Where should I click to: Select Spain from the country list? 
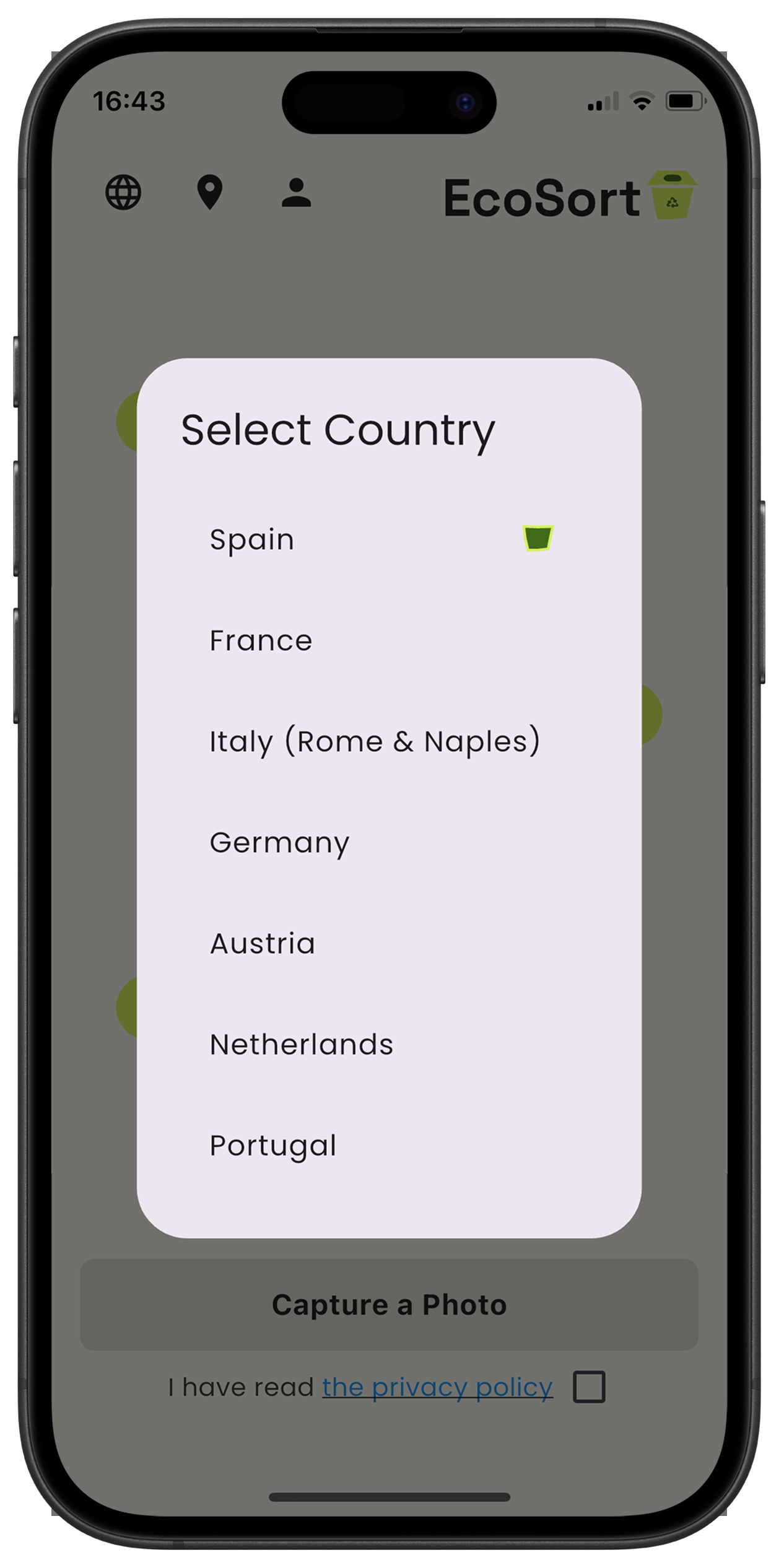[252, 539]
